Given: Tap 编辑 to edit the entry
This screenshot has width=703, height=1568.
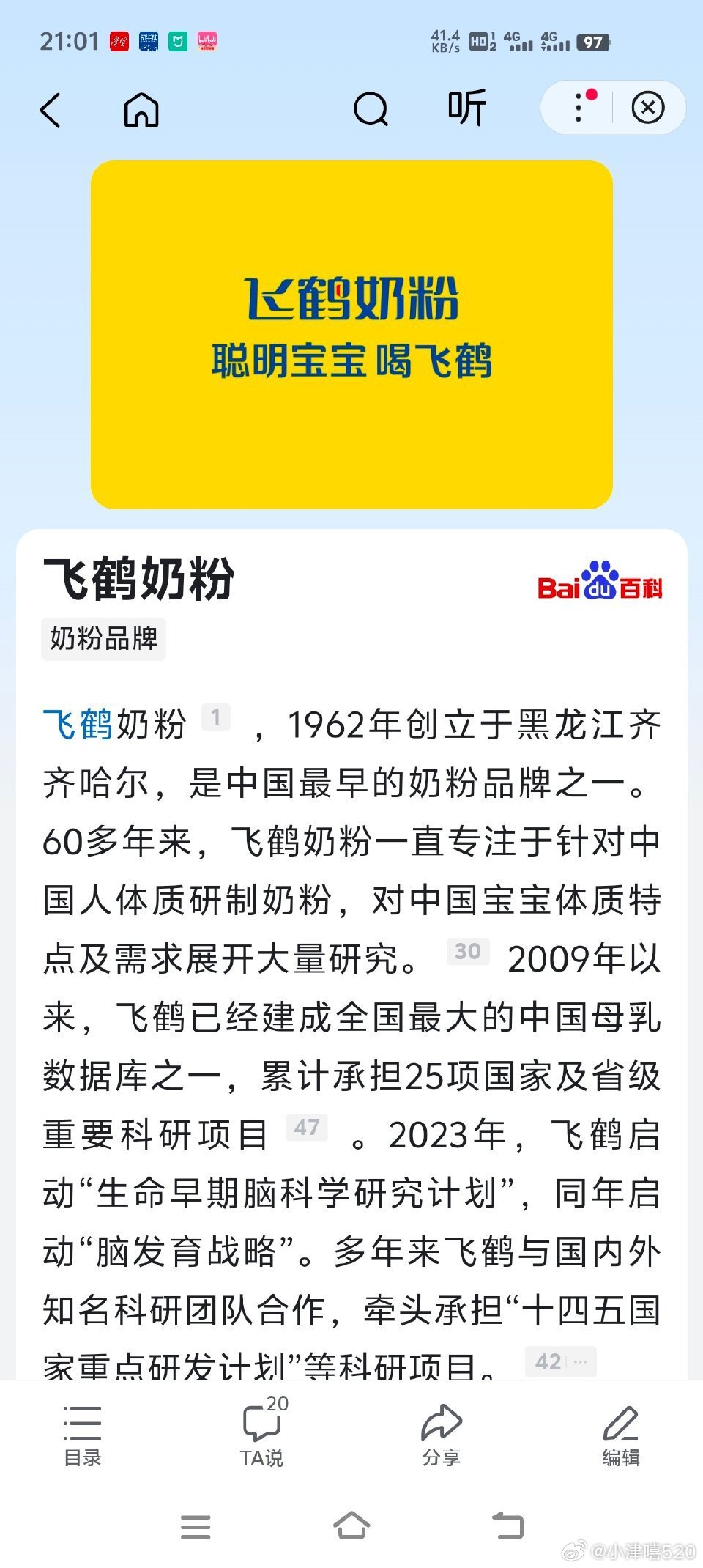Looking at the screenshot, I should (x=621, y=1435).
